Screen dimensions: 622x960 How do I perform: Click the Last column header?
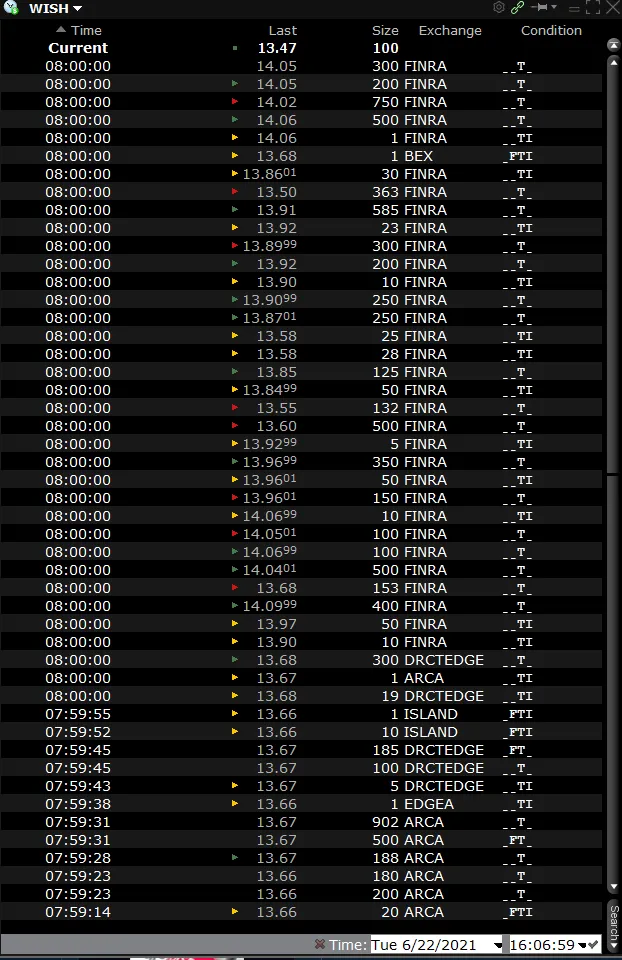282,31
